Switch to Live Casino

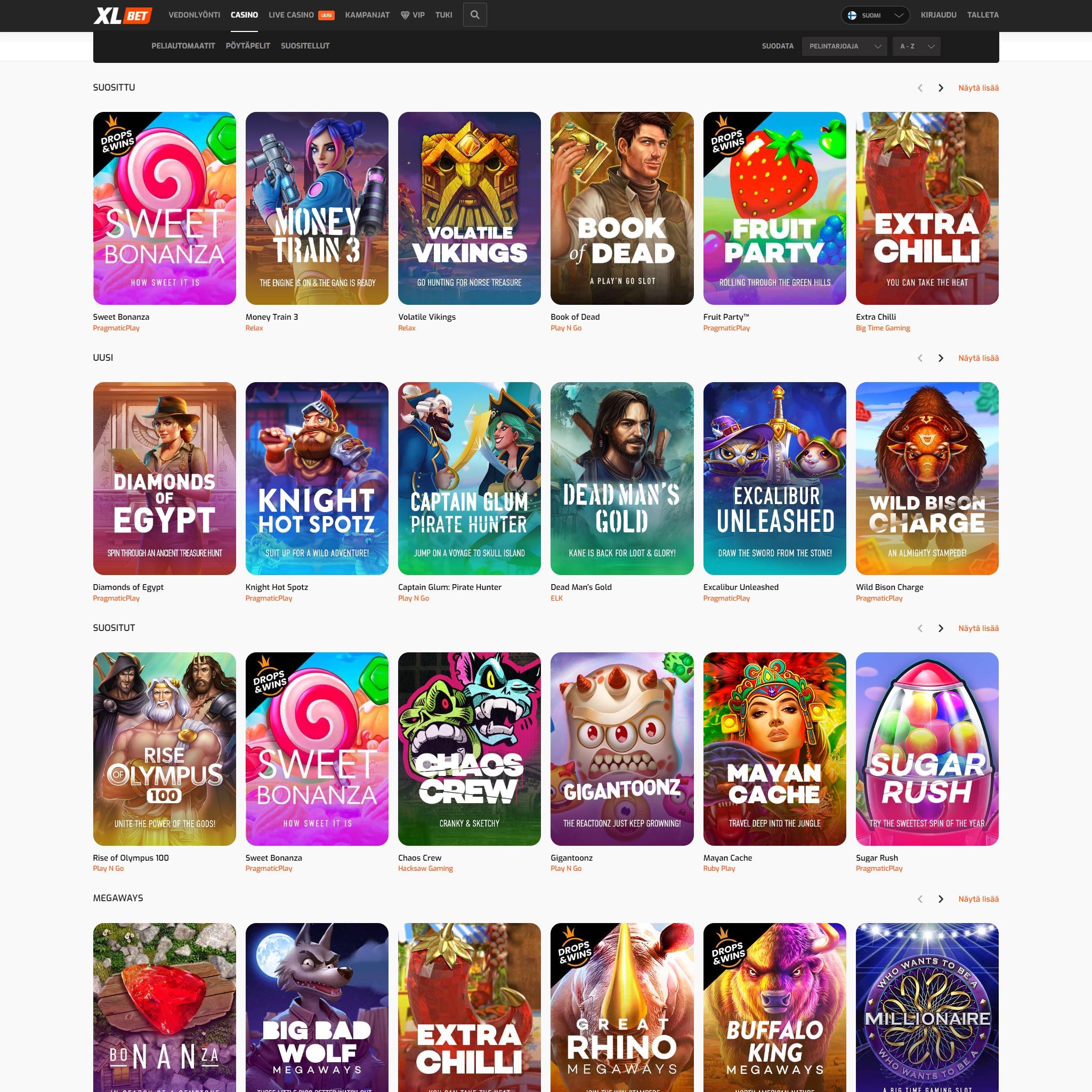(x=291, y=15)
